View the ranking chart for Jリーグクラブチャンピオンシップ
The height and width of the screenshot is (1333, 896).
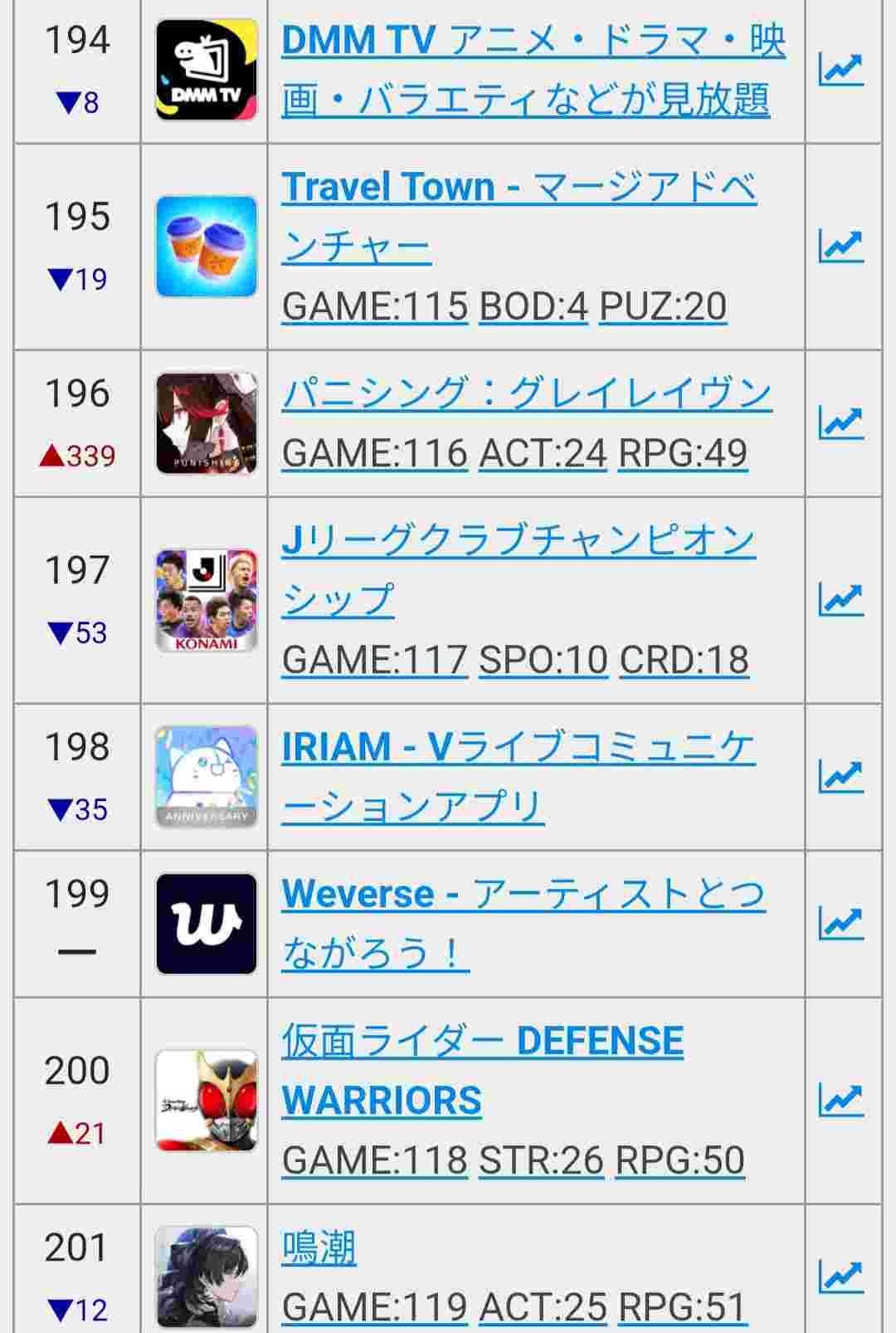tap(841, 600)
